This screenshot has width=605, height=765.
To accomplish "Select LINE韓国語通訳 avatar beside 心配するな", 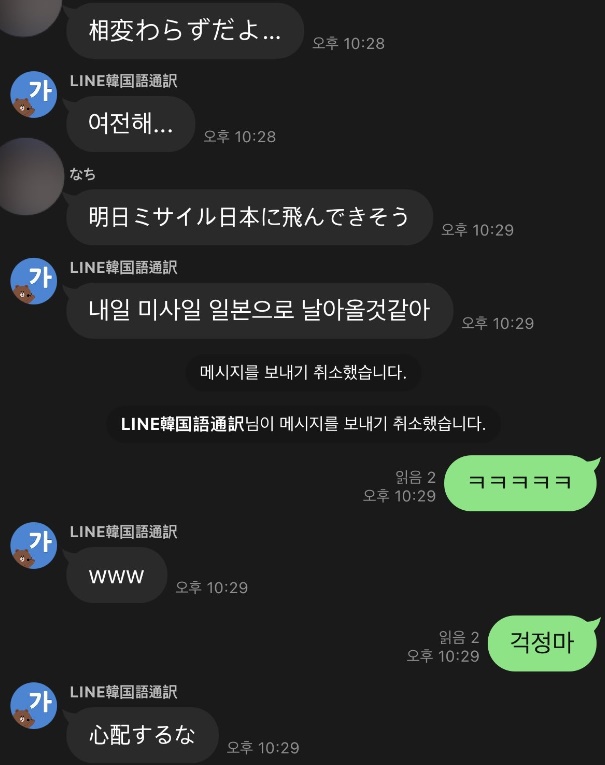I will click(33, 706).
